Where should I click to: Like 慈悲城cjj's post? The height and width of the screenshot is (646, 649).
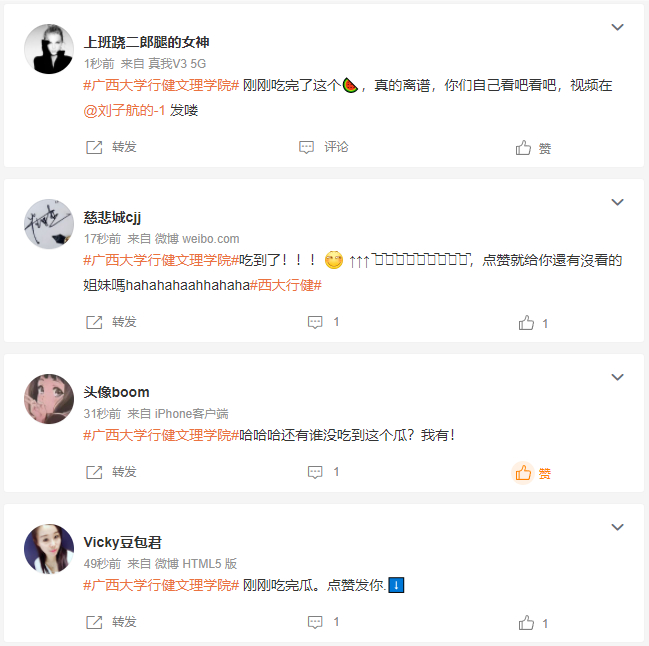click(533, 323)
